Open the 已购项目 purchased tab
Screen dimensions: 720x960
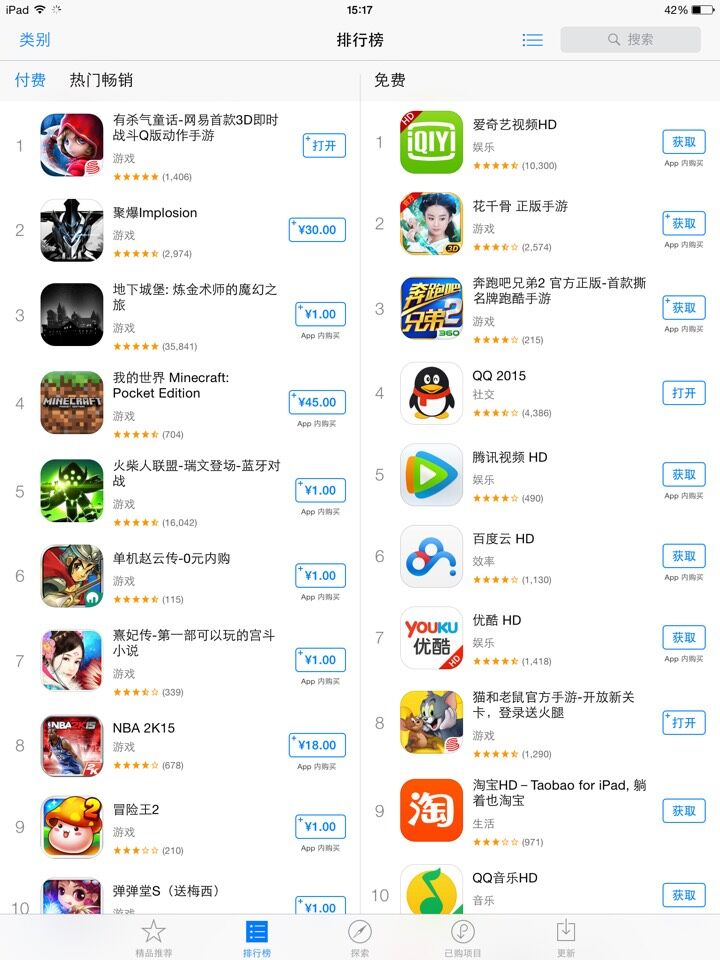pos(463,938)
